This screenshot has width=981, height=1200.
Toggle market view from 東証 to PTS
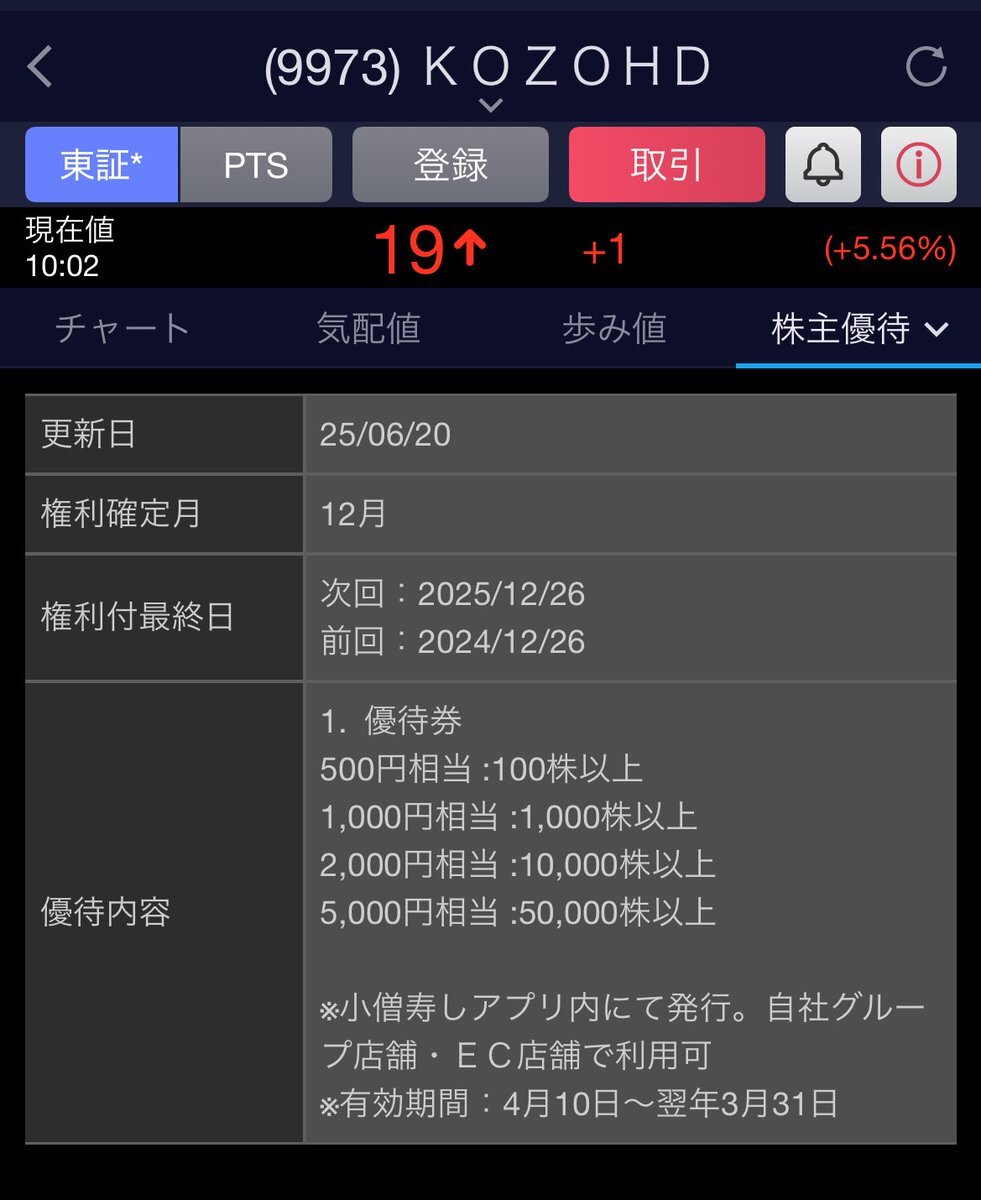coord(256,164)
